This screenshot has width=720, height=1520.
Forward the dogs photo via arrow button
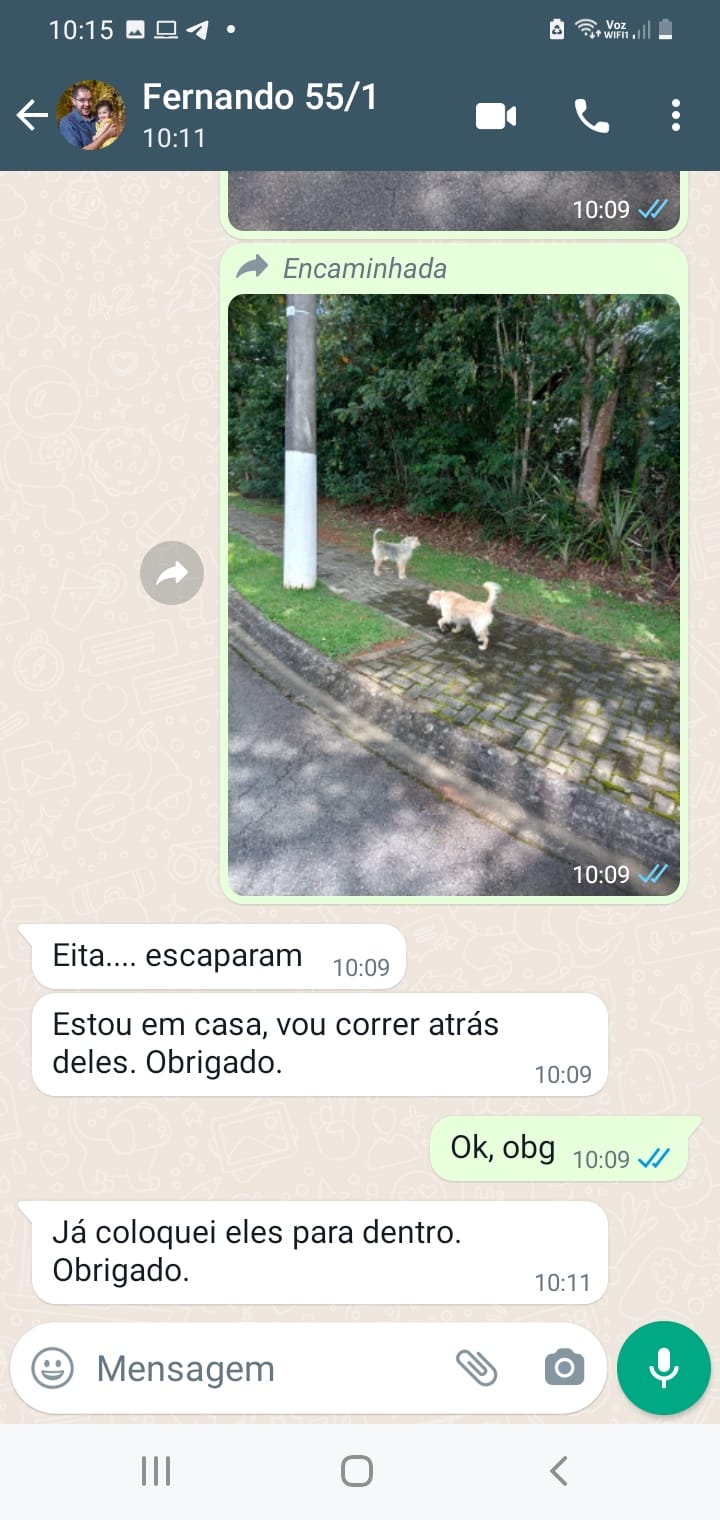point(172,573)
